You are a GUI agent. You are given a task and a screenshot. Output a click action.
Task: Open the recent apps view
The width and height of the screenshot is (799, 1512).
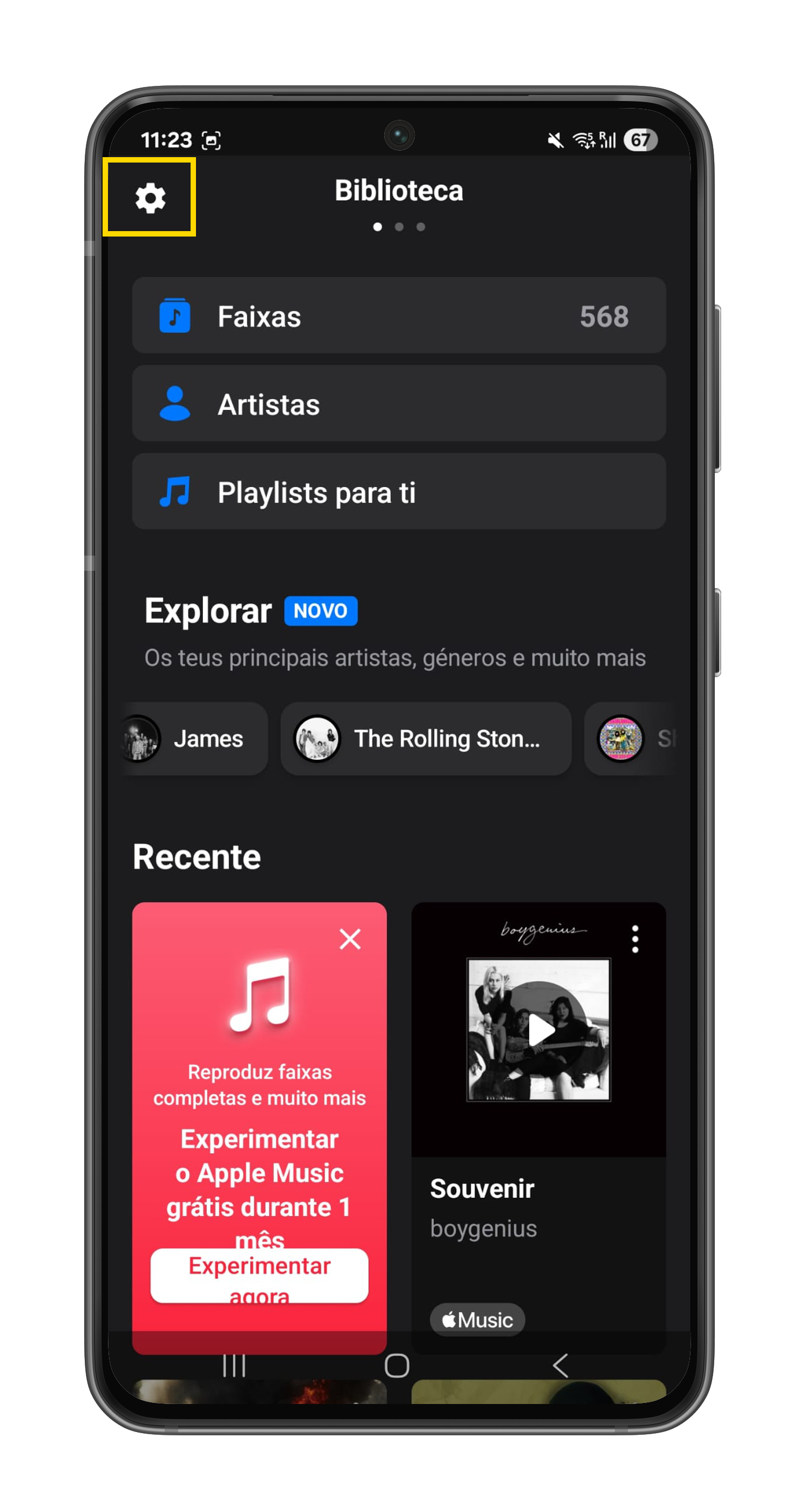(x=234, y=1365)
